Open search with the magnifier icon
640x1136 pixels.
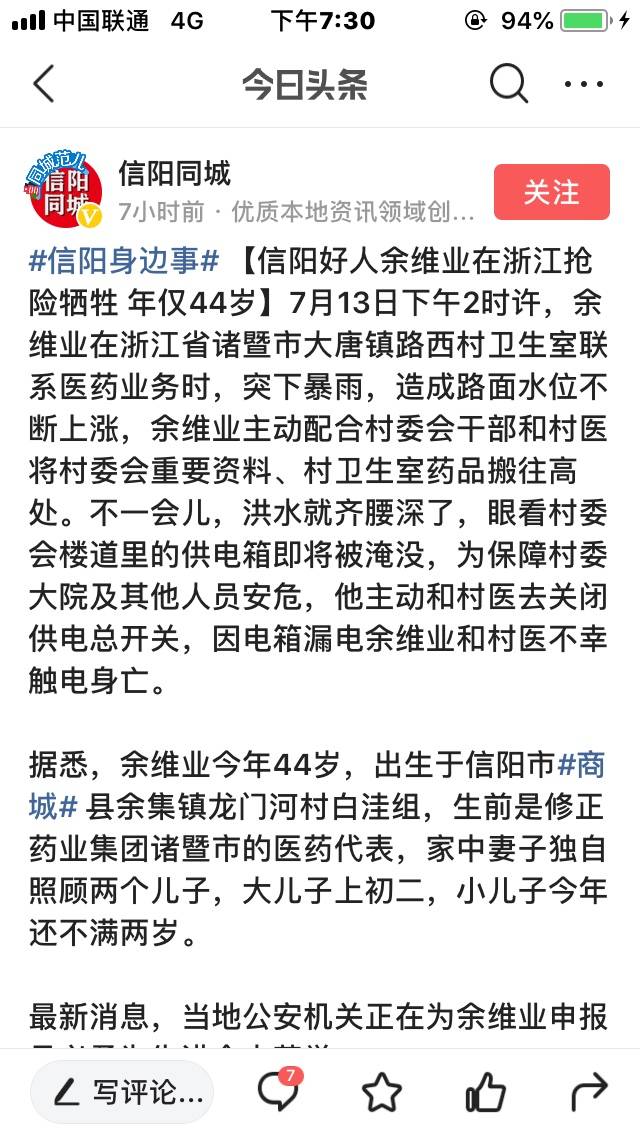(x=508, y=84)
